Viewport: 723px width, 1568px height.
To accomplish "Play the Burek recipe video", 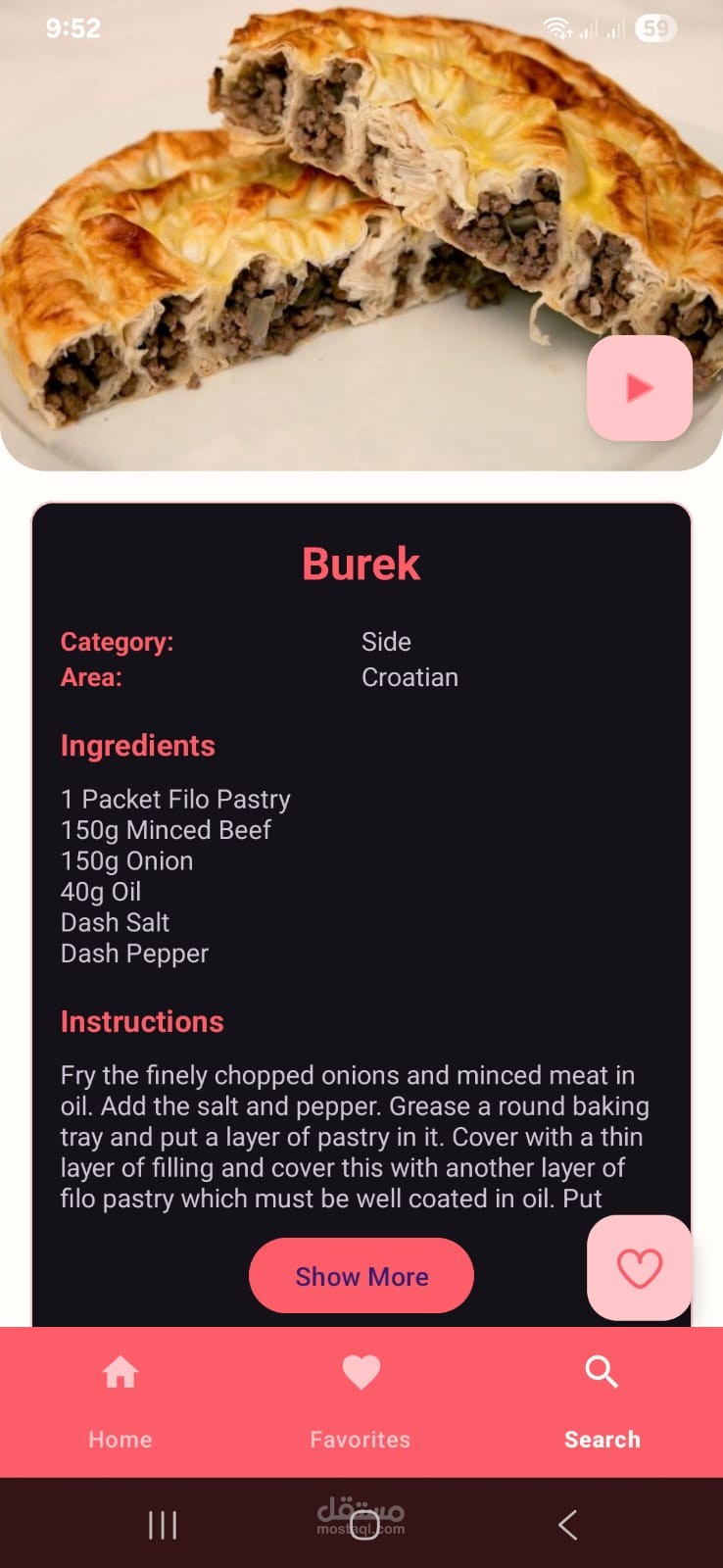I will [x=639, y=388].
